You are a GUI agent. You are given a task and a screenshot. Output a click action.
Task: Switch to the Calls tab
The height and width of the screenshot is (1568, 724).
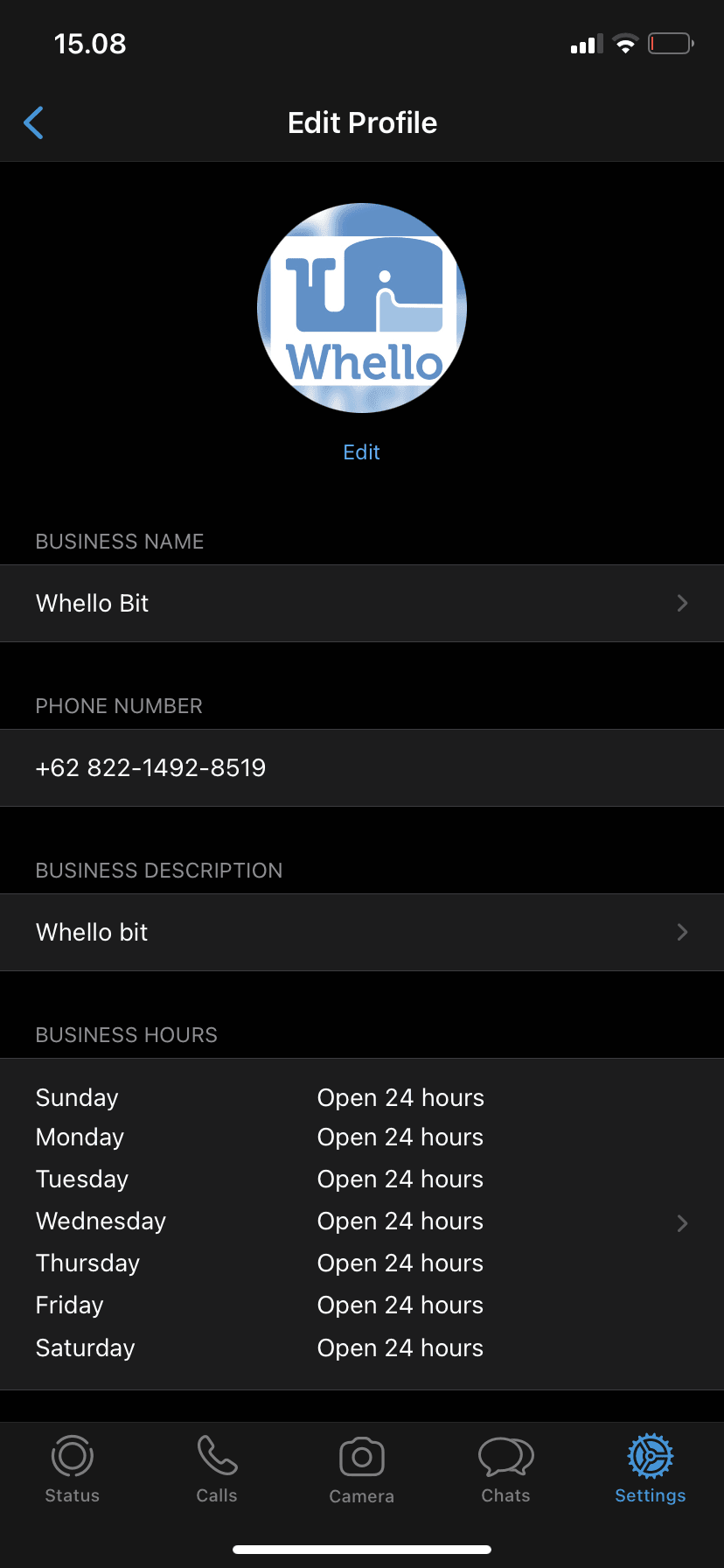(x=217, y=1470)
